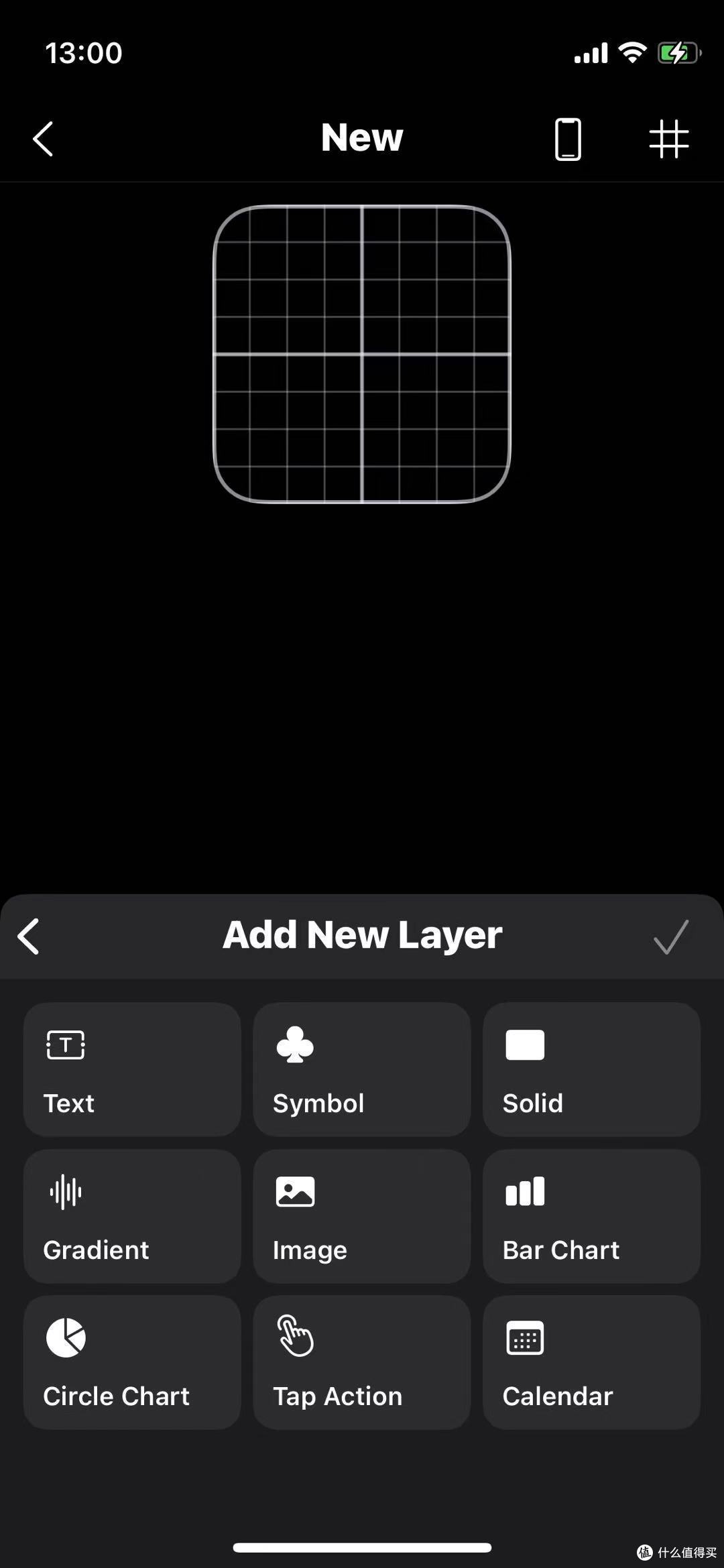724x1568 pixels.
Task: Pick the Circle Chart layer
Action: (x=132, y=1362)
